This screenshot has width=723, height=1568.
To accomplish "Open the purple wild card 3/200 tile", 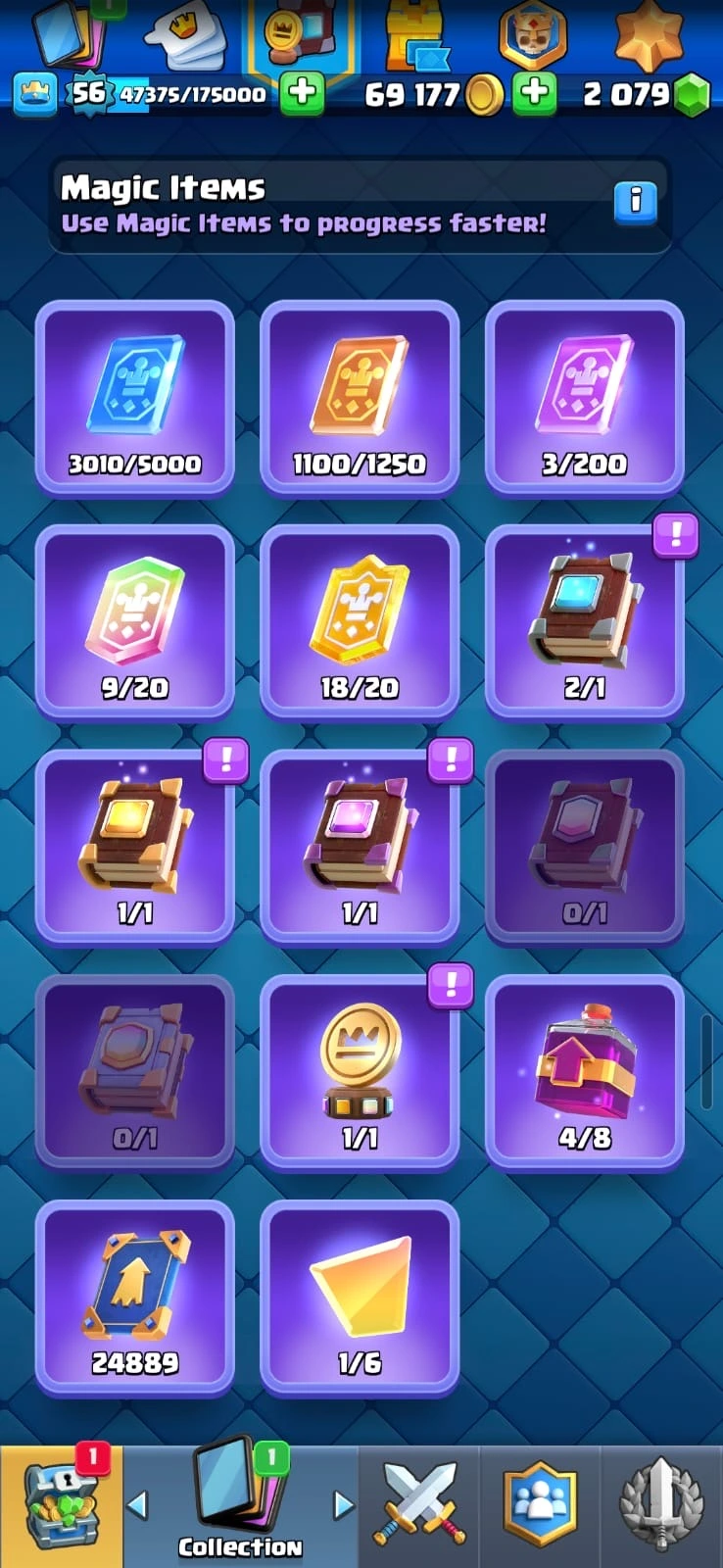I will click(x=584, y=397).
